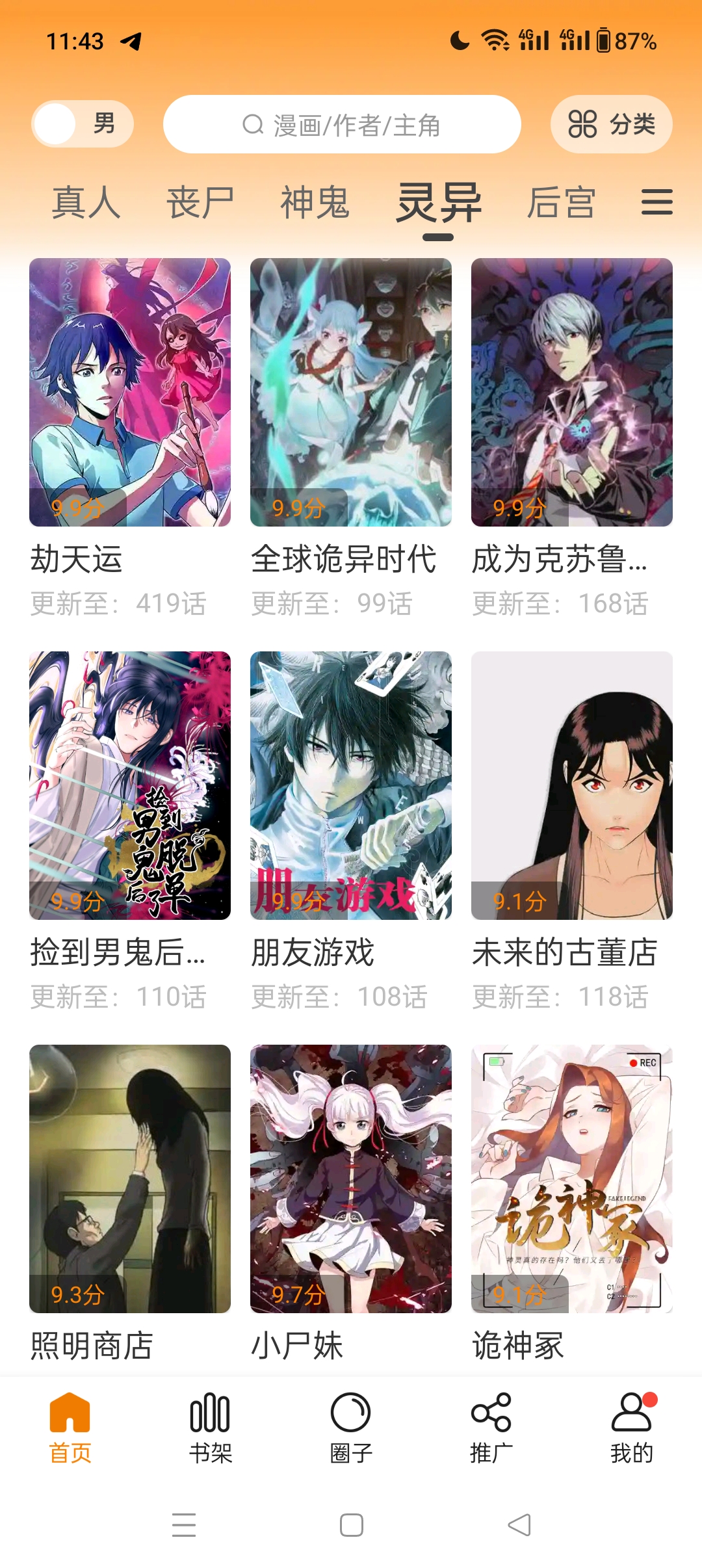
Task: Switch to the 神鬼 tab
Action: [x=315, y=203]
